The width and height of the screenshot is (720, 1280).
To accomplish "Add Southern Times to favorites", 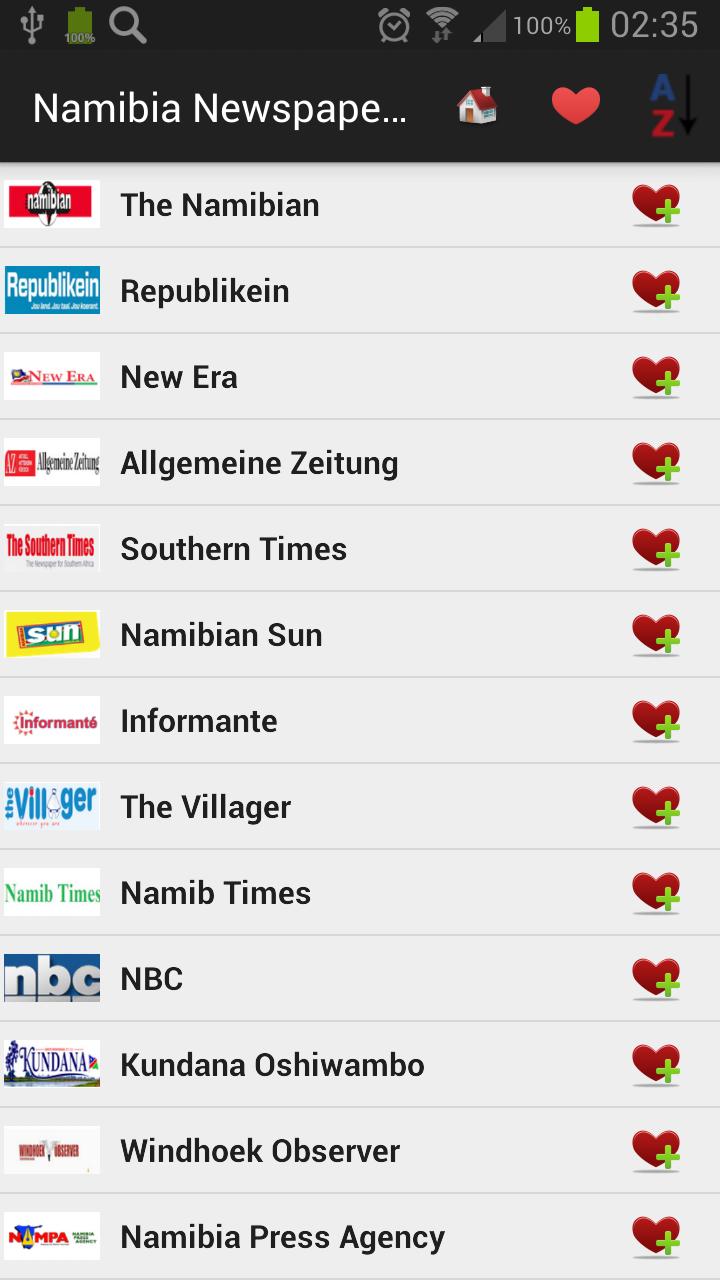I will pos(657,548).
